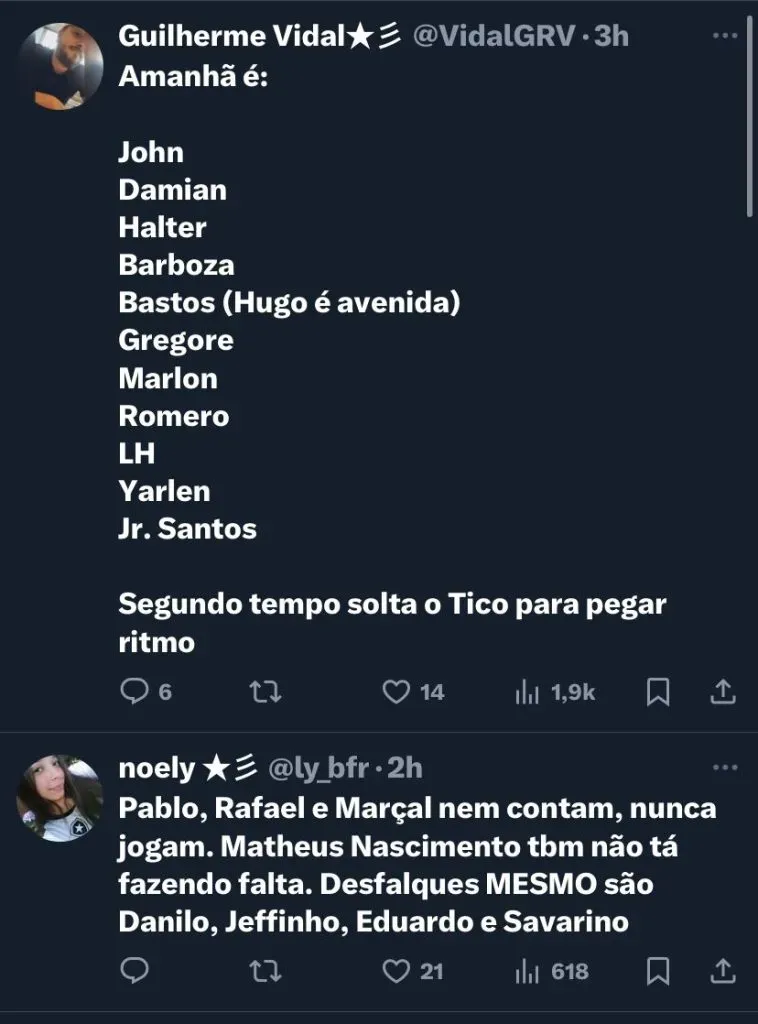
Task: Like Guilherme Vidal's tweet
Action: pos(398,691)
